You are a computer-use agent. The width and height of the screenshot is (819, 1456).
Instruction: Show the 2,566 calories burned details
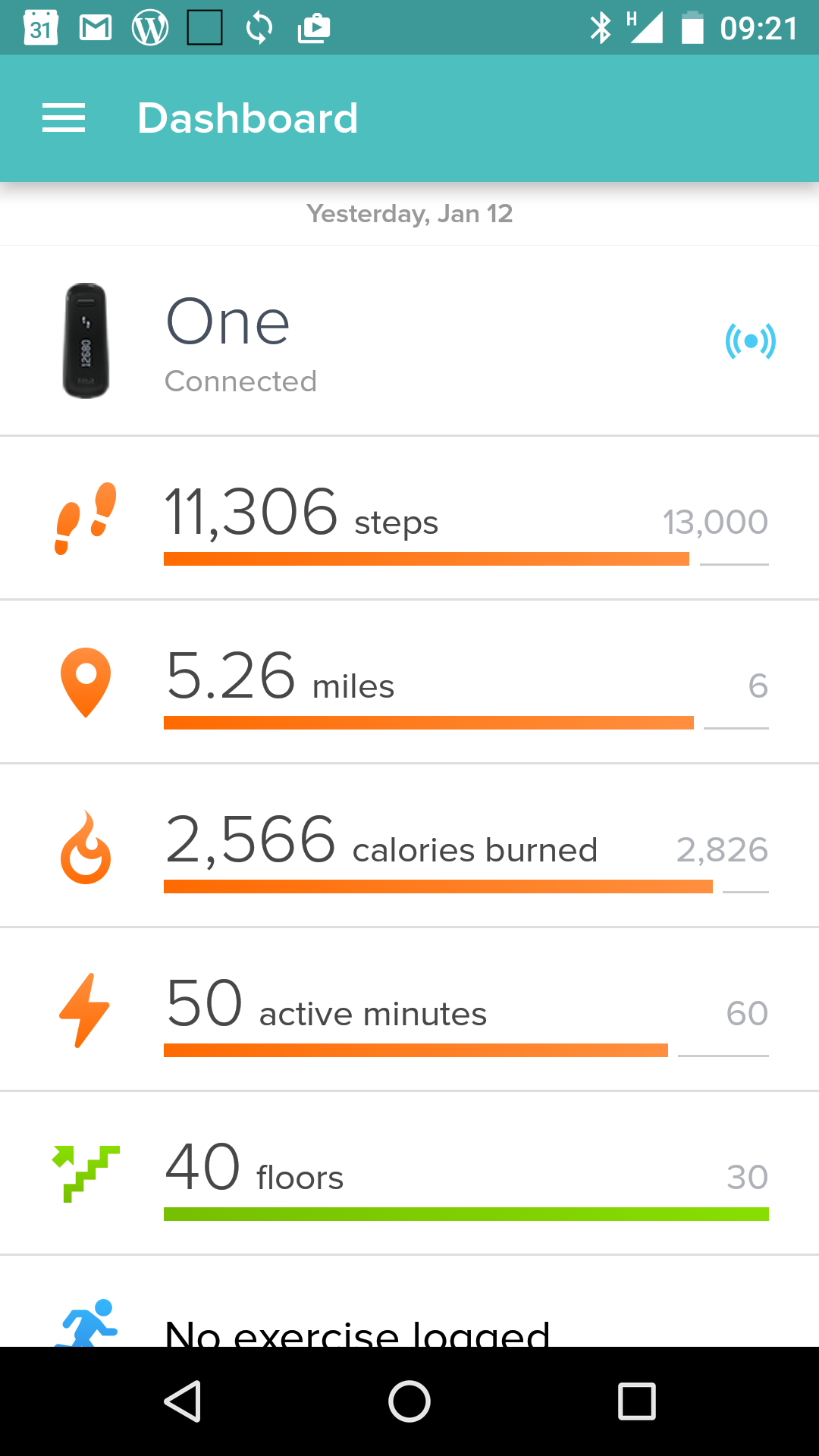pyautogui.click(x=409, y=846)
